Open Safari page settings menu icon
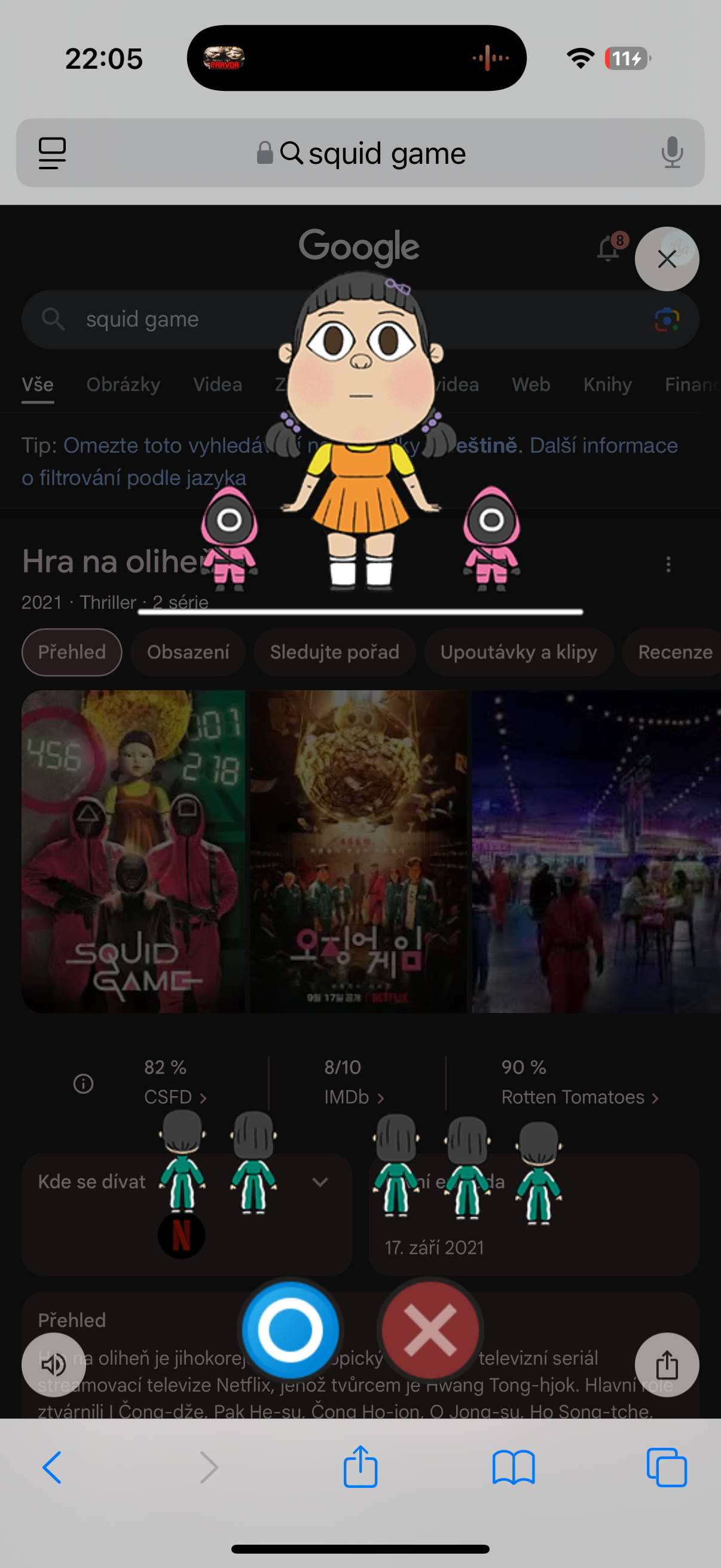Screen dimensions: 721x1568 53,152
